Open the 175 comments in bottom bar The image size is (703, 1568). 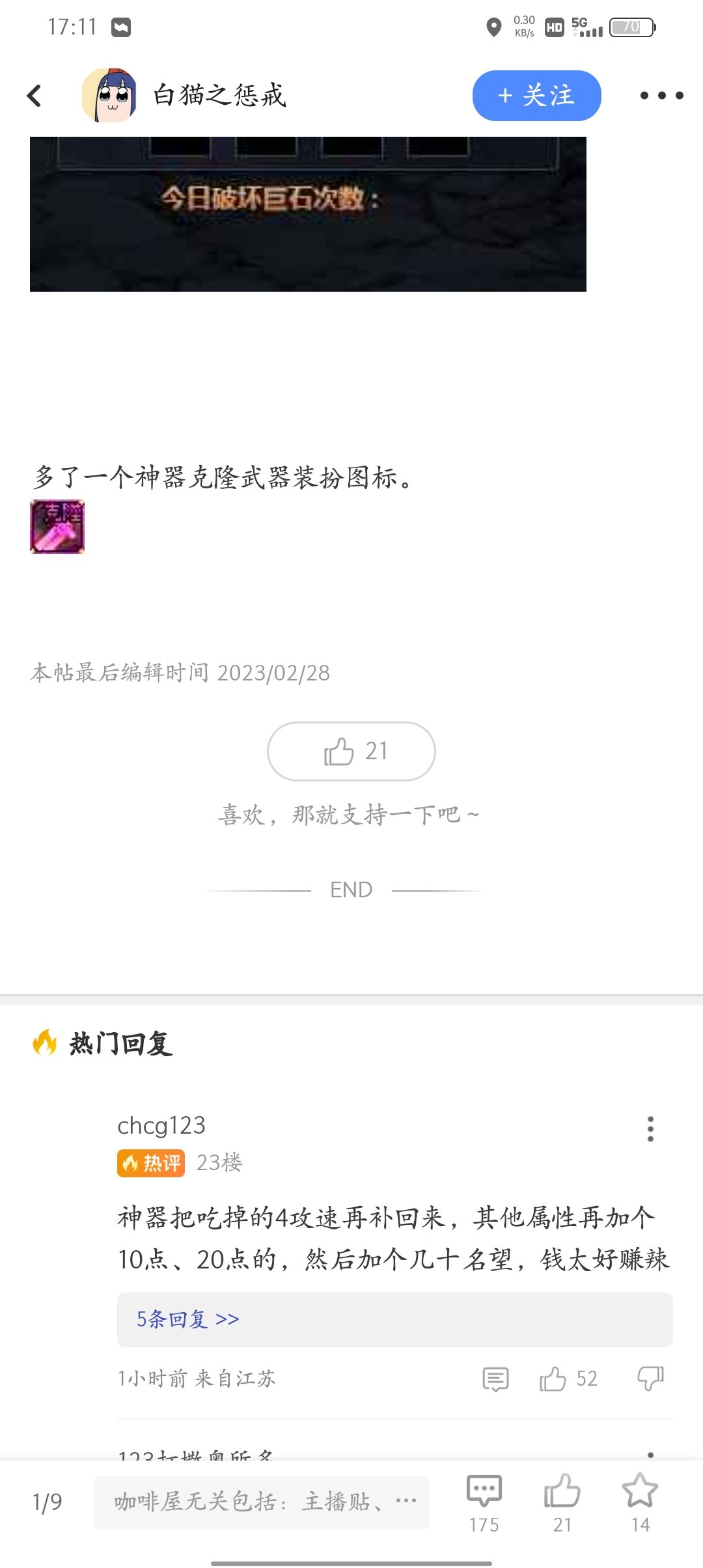[484, 1504]
